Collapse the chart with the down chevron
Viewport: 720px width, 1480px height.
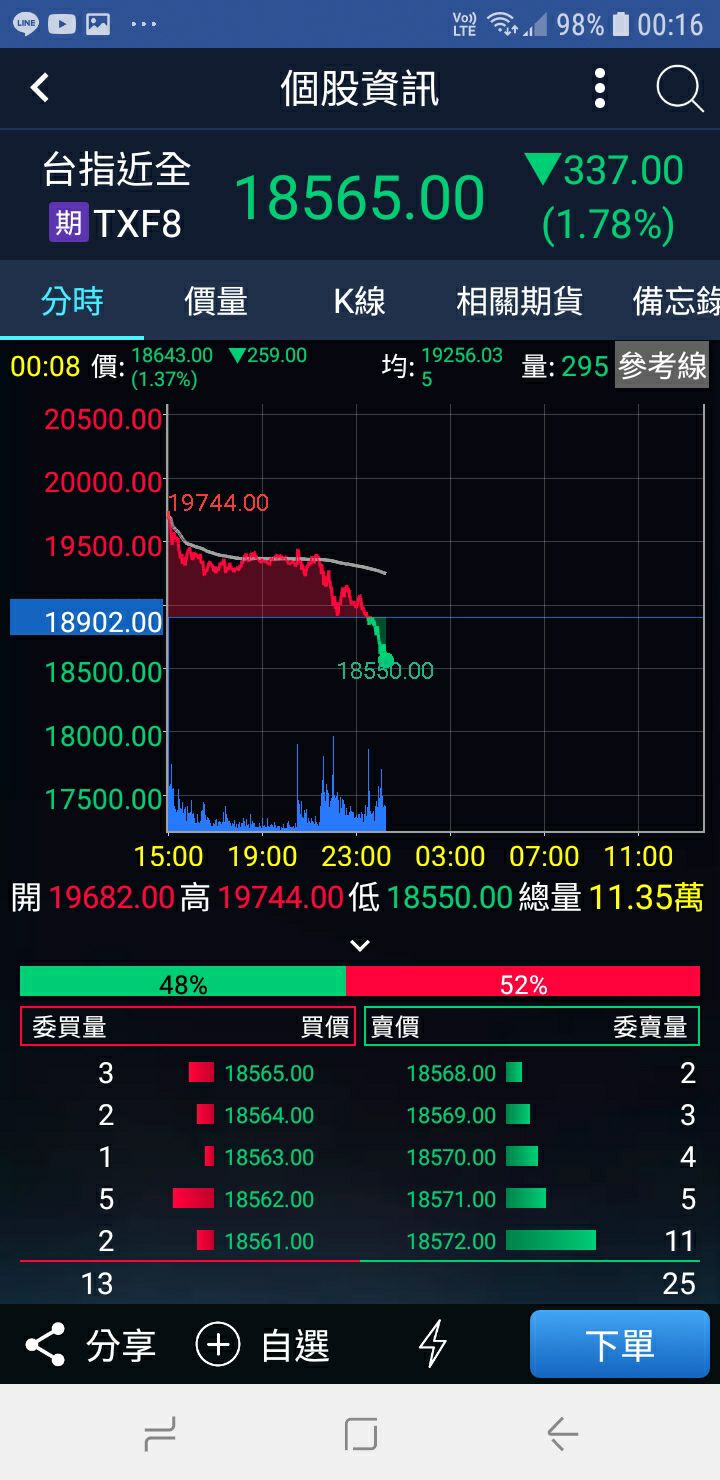coord(360,945)
